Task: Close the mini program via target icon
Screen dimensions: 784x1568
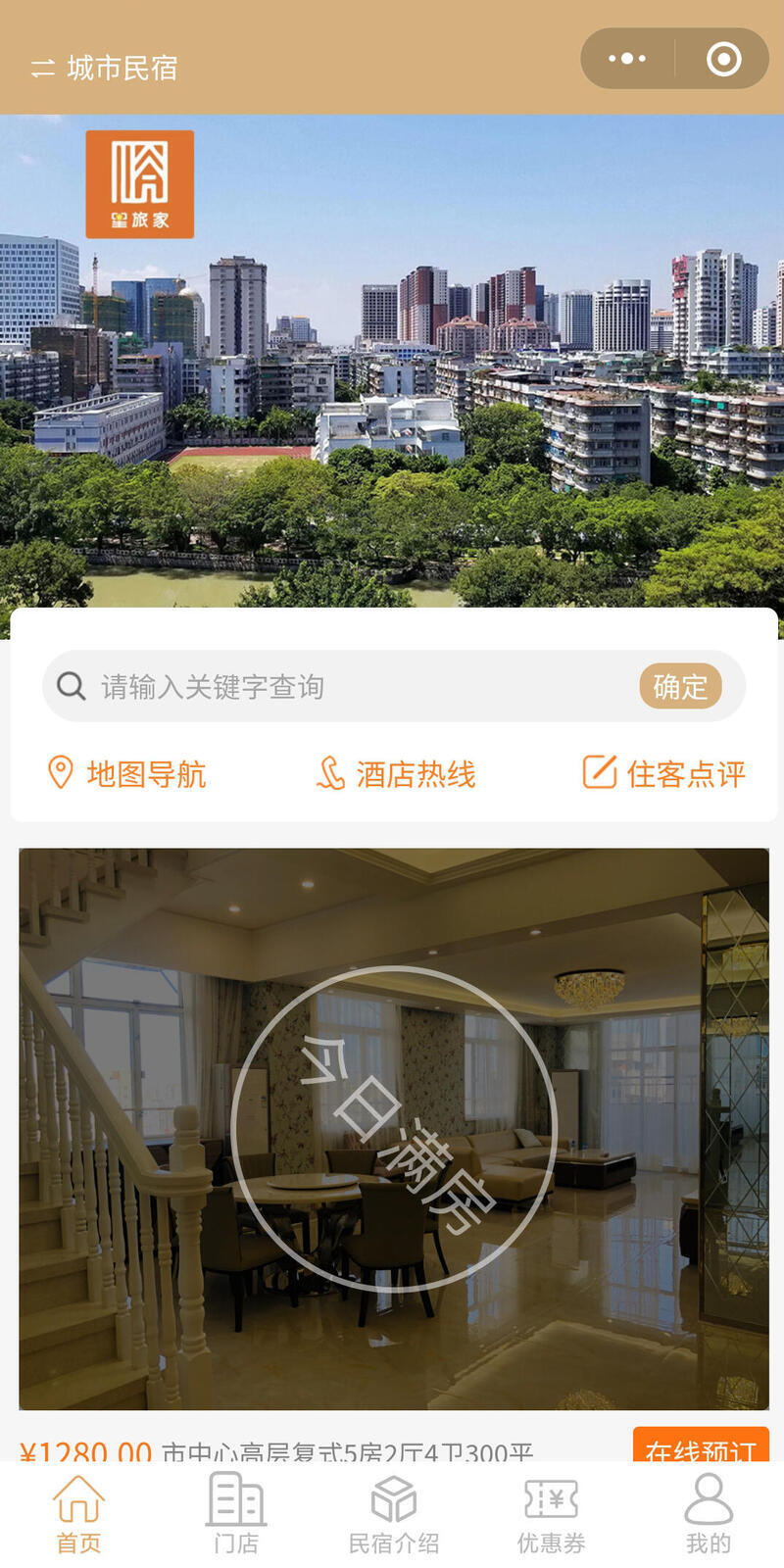Action: [x=723, y=59]
